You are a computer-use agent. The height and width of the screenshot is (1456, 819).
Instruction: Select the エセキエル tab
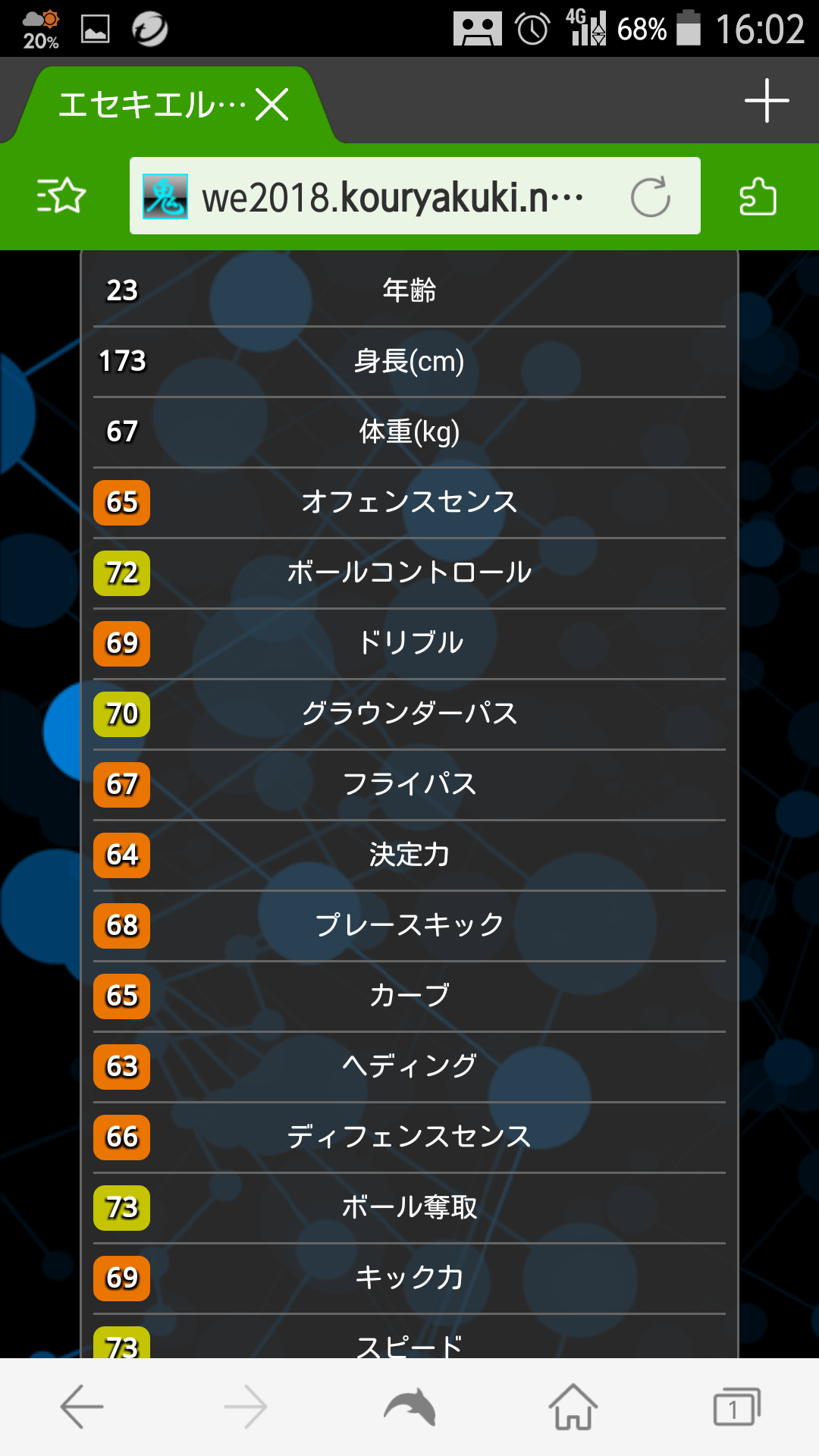pos(152,105)
